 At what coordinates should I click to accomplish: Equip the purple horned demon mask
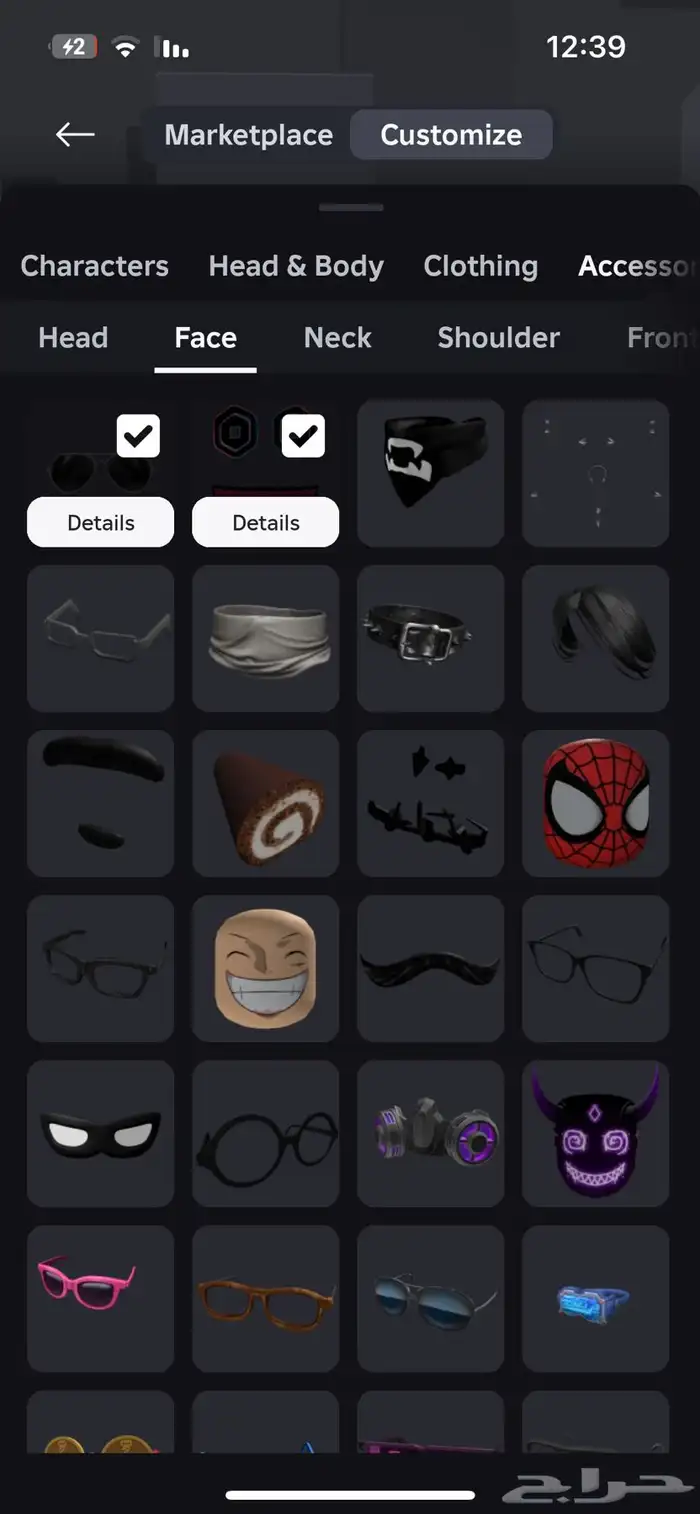coord(595,1133)
